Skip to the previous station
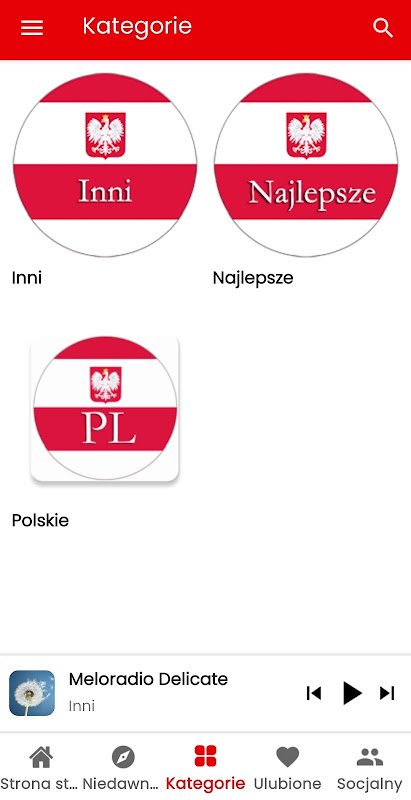 coord(314,693)
